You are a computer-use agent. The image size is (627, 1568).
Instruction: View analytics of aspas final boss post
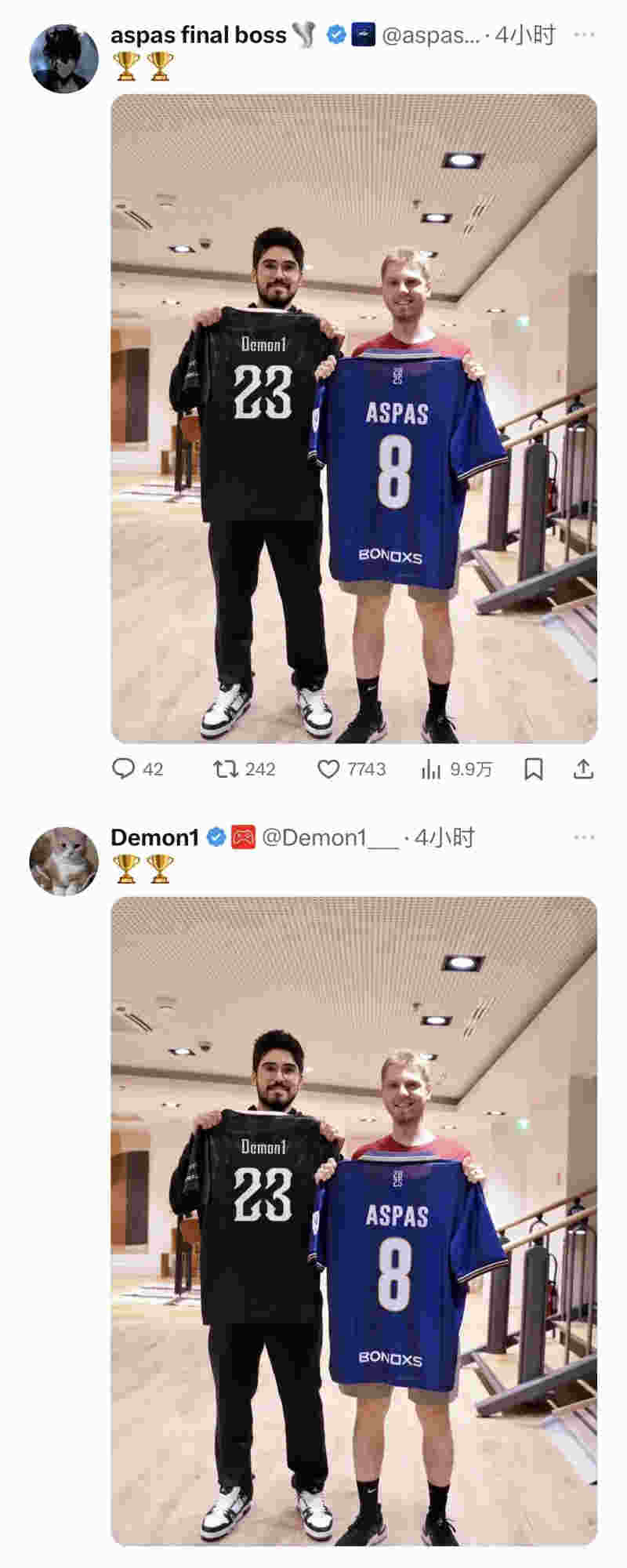click(431, 769)
